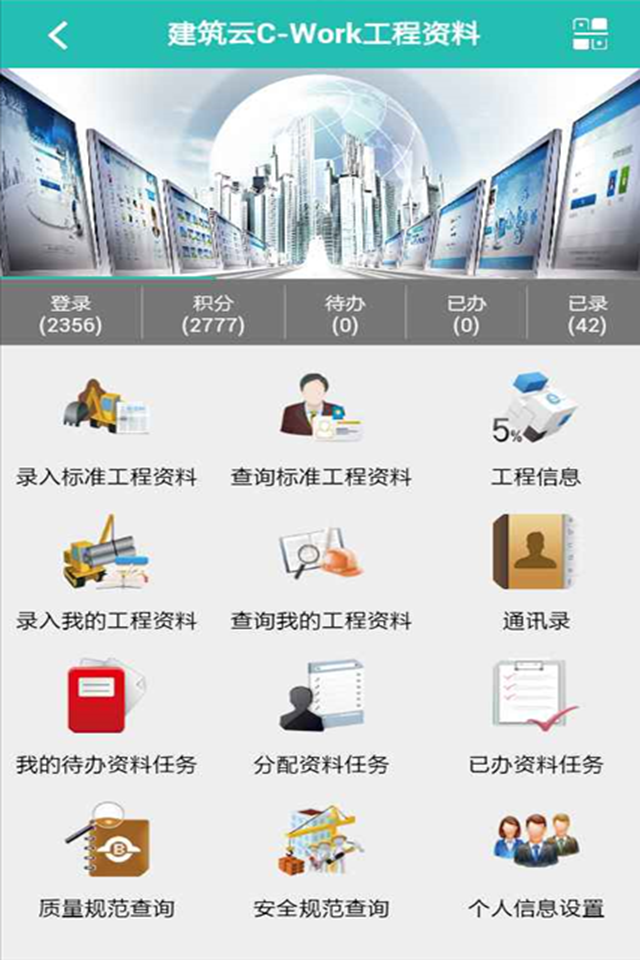Open 质量规范查询
Screen dimensions: 640x960
click(x=106, y=861)
